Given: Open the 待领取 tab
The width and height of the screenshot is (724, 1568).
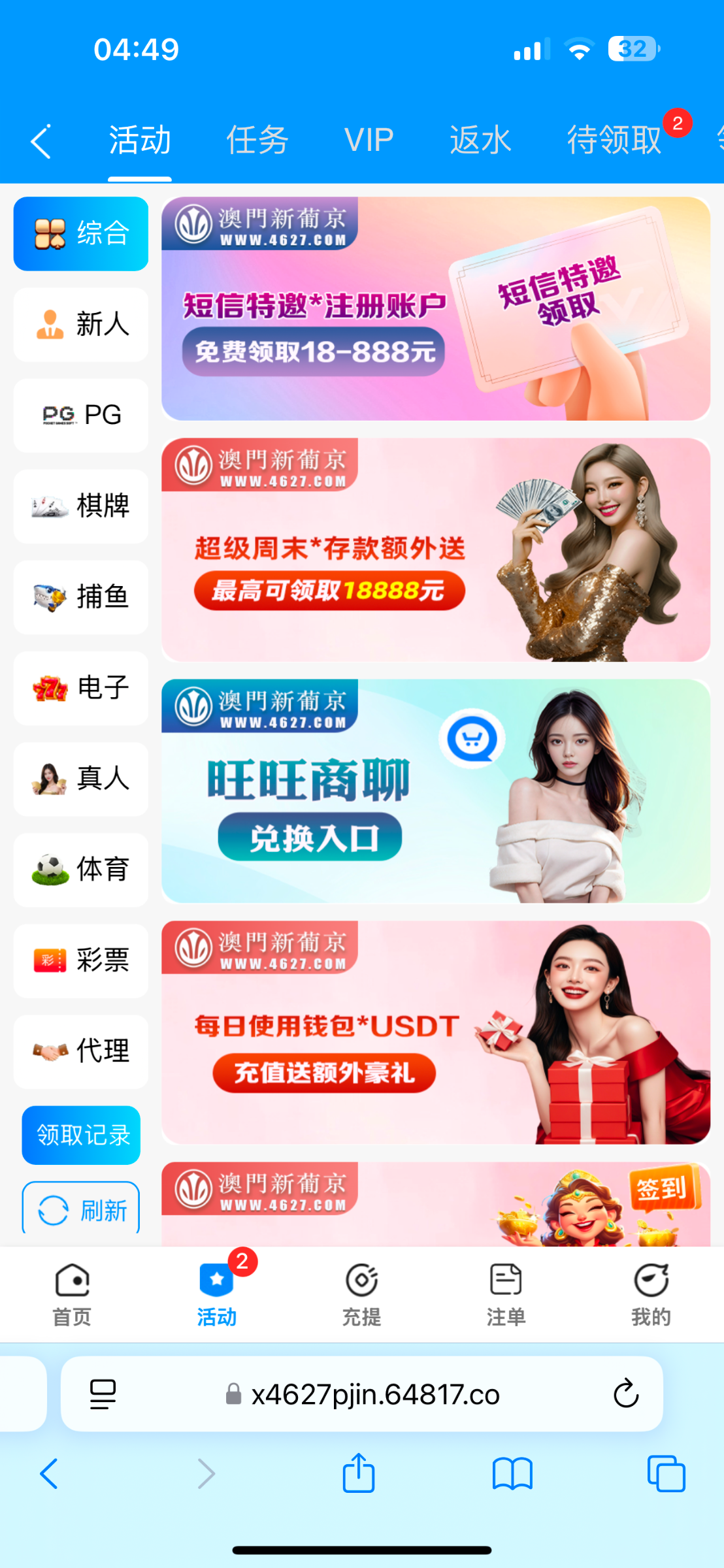Looking at the screenshot, I should (614, 140).
